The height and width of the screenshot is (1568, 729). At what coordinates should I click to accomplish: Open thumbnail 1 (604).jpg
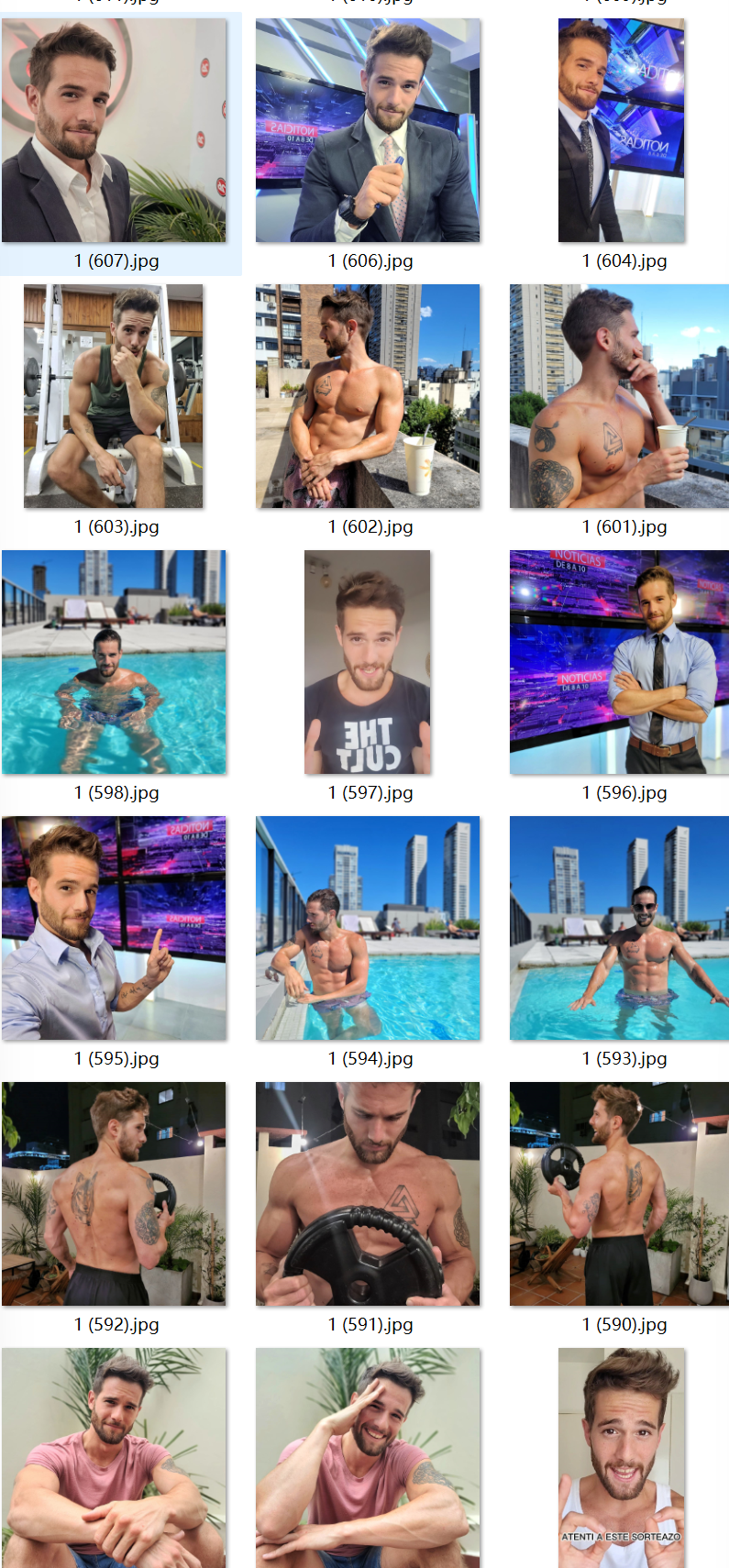tap(622, 131)
